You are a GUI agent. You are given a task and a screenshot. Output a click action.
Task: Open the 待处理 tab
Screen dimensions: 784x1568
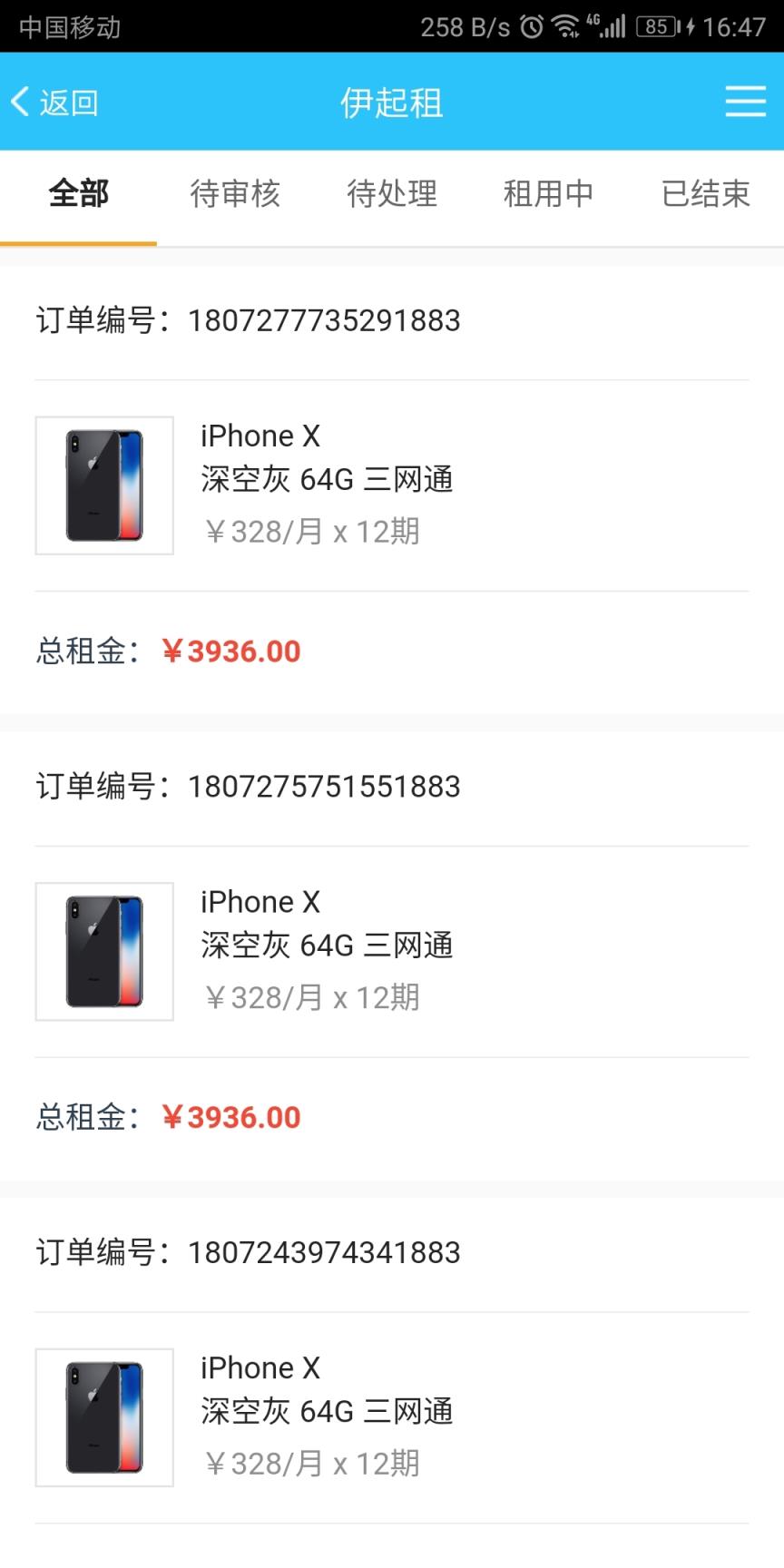pyautogui.click(x=392, y=194)
